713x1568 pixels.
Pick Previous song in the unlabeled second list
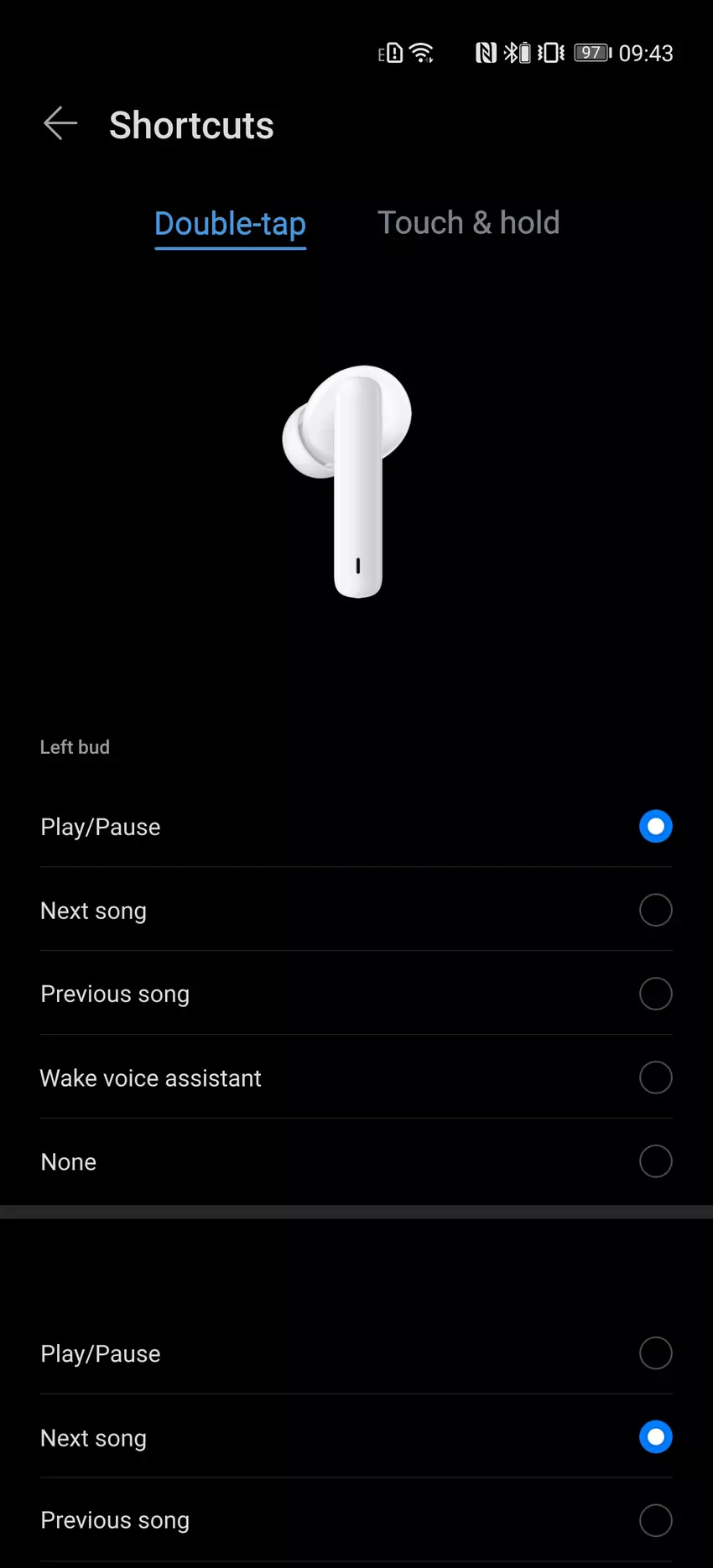655,1520
